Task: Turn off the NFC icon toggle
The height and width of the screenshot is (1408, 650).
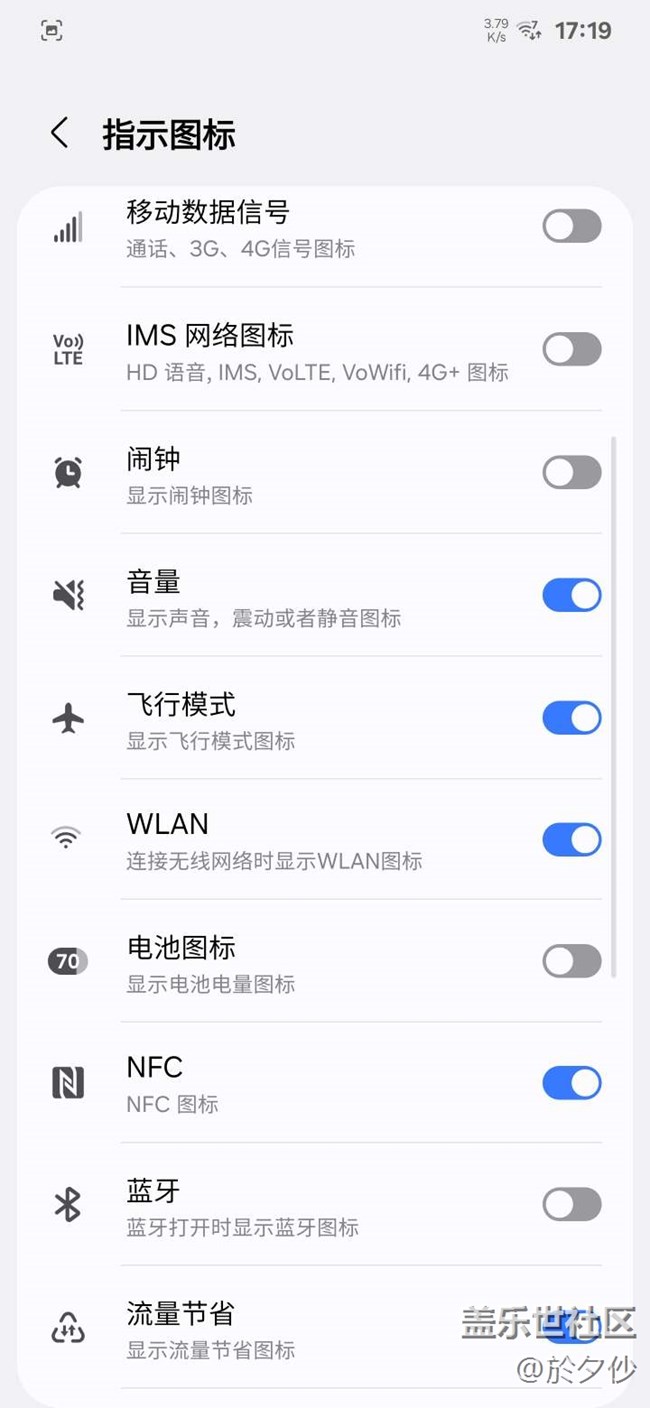Action: [572, 1083]
